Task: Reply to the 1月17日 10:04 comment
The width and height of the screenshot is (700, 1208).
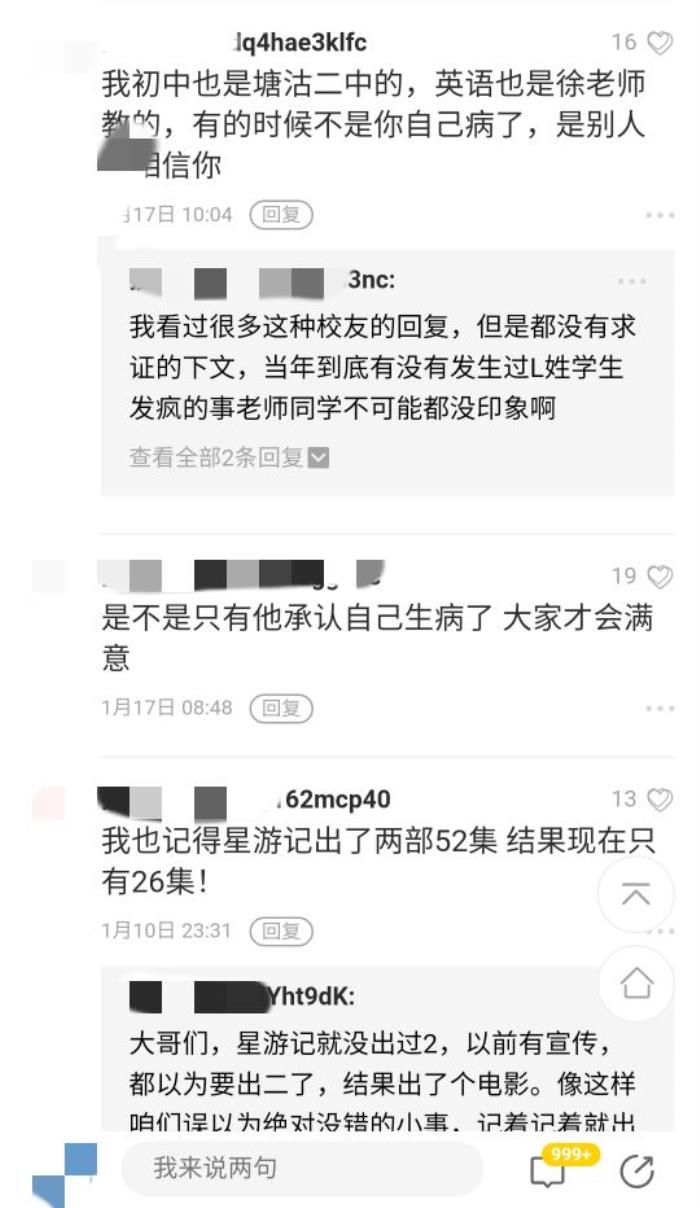Action: (x=281, y=214)
